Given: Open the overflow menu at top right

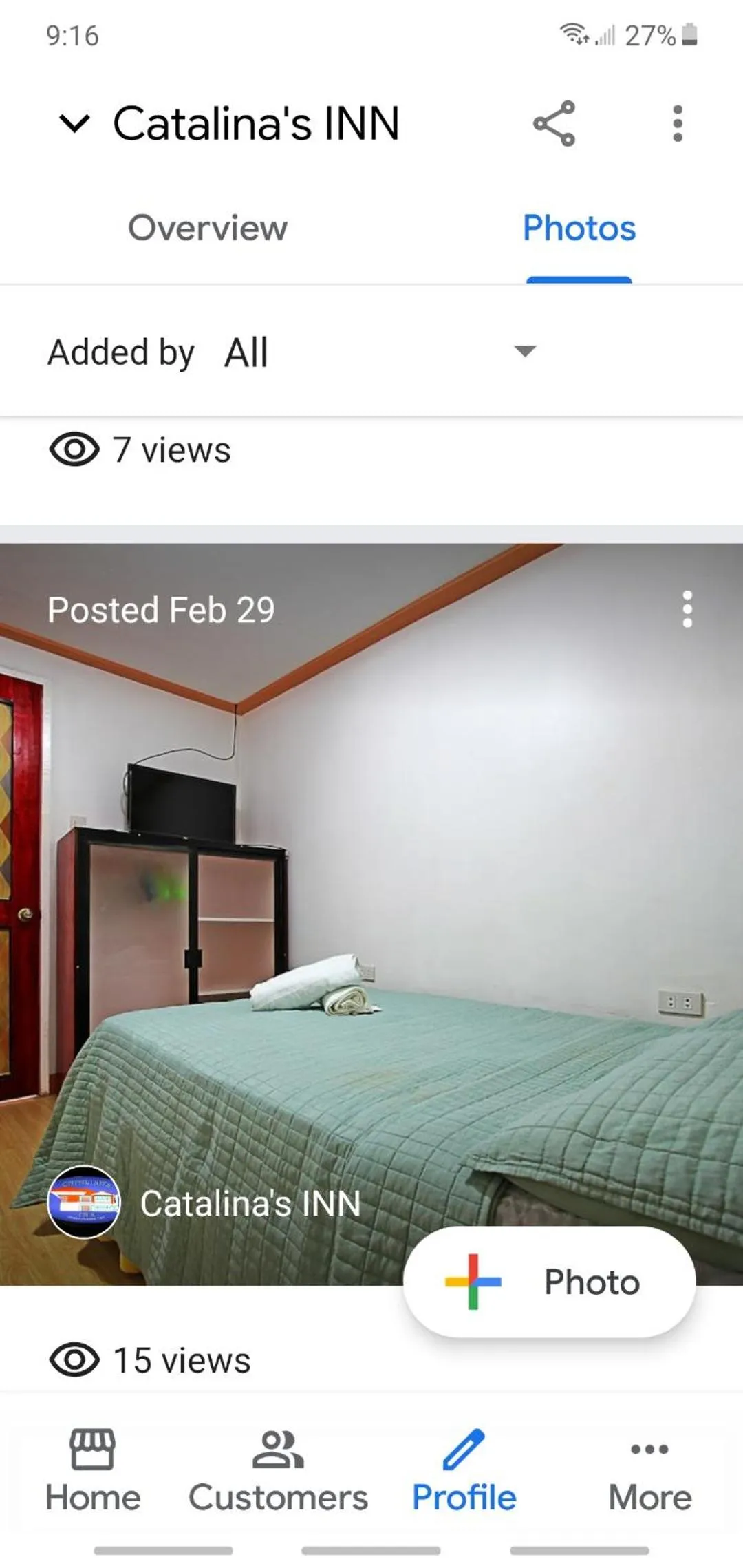Looking at the screenshot, I should (x=678, y=125).
